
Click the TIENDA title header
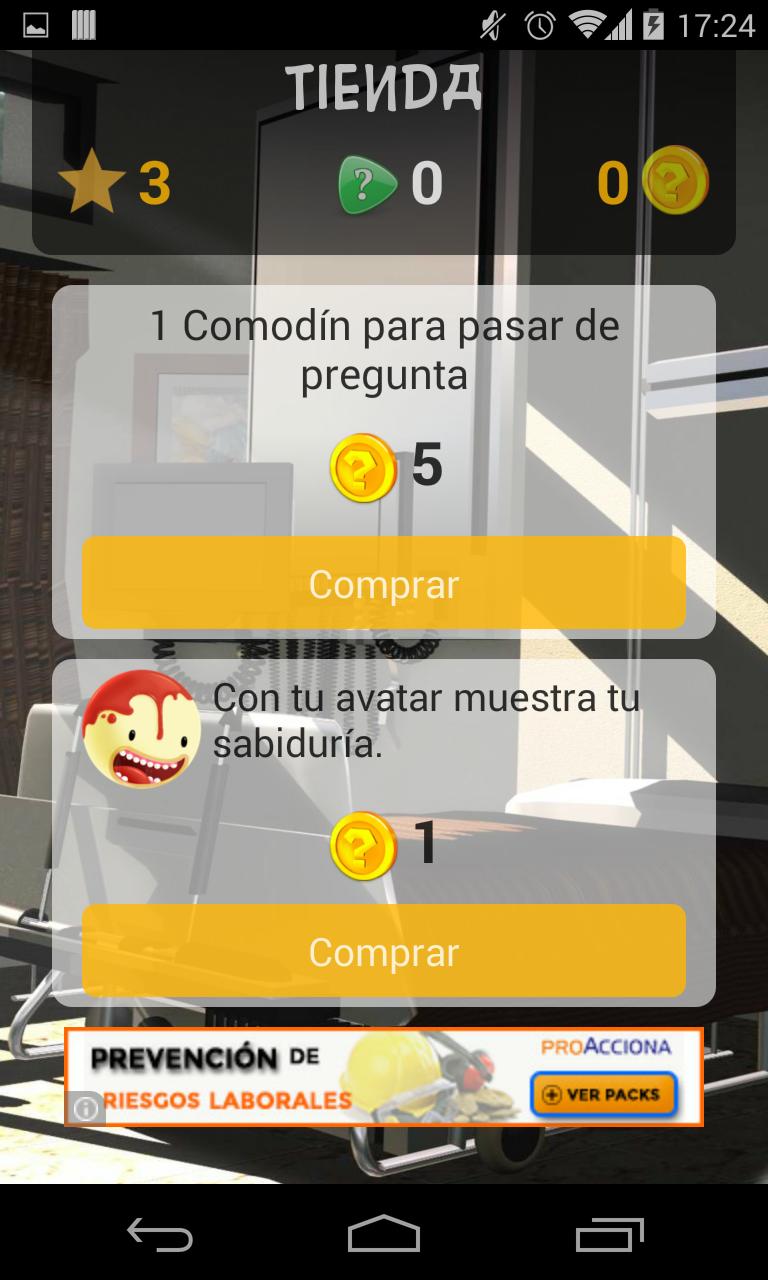[x=384, y=89]
